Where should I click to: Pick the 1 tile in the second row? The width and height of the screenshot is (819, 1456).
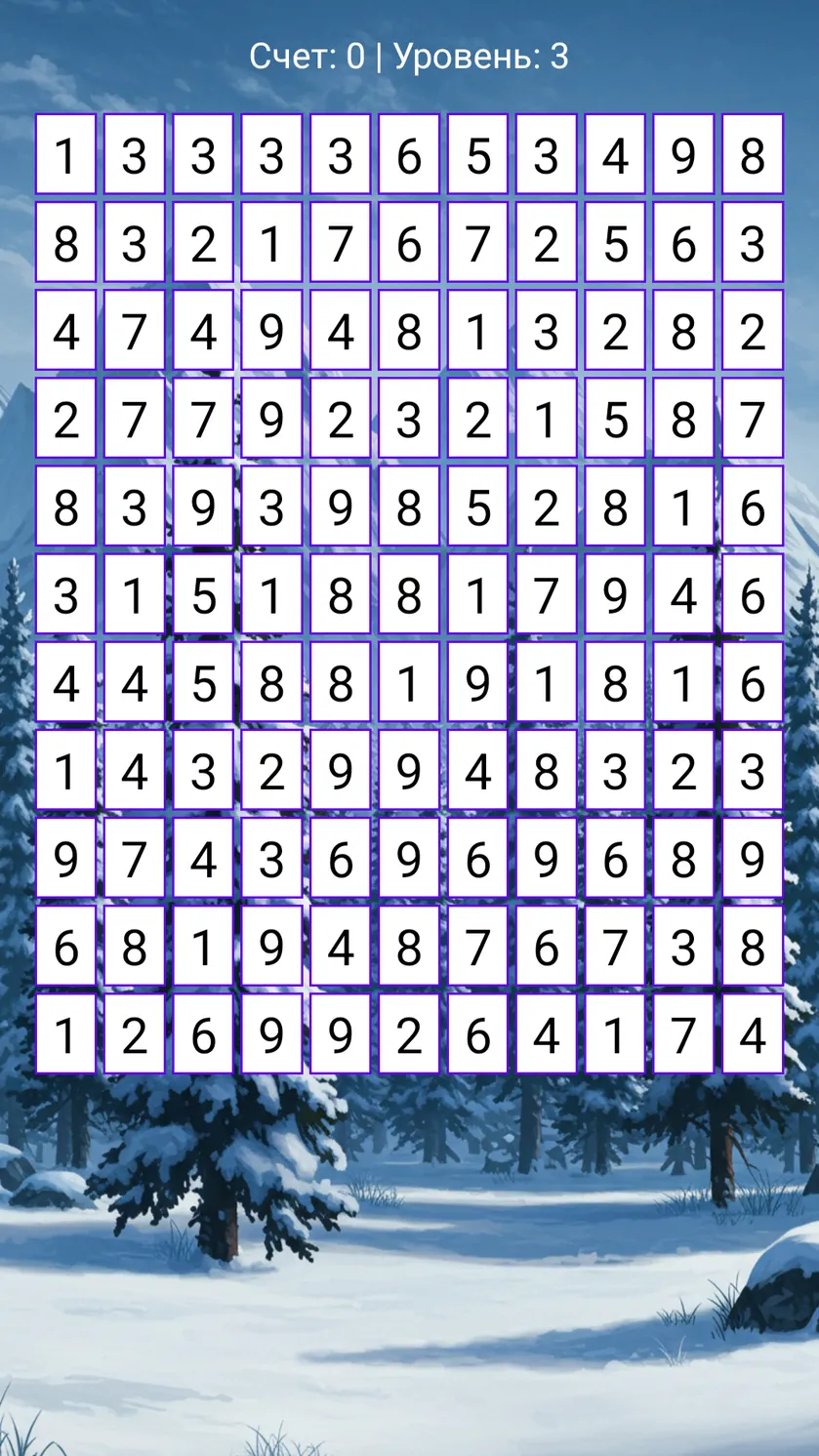pos(271,242)
